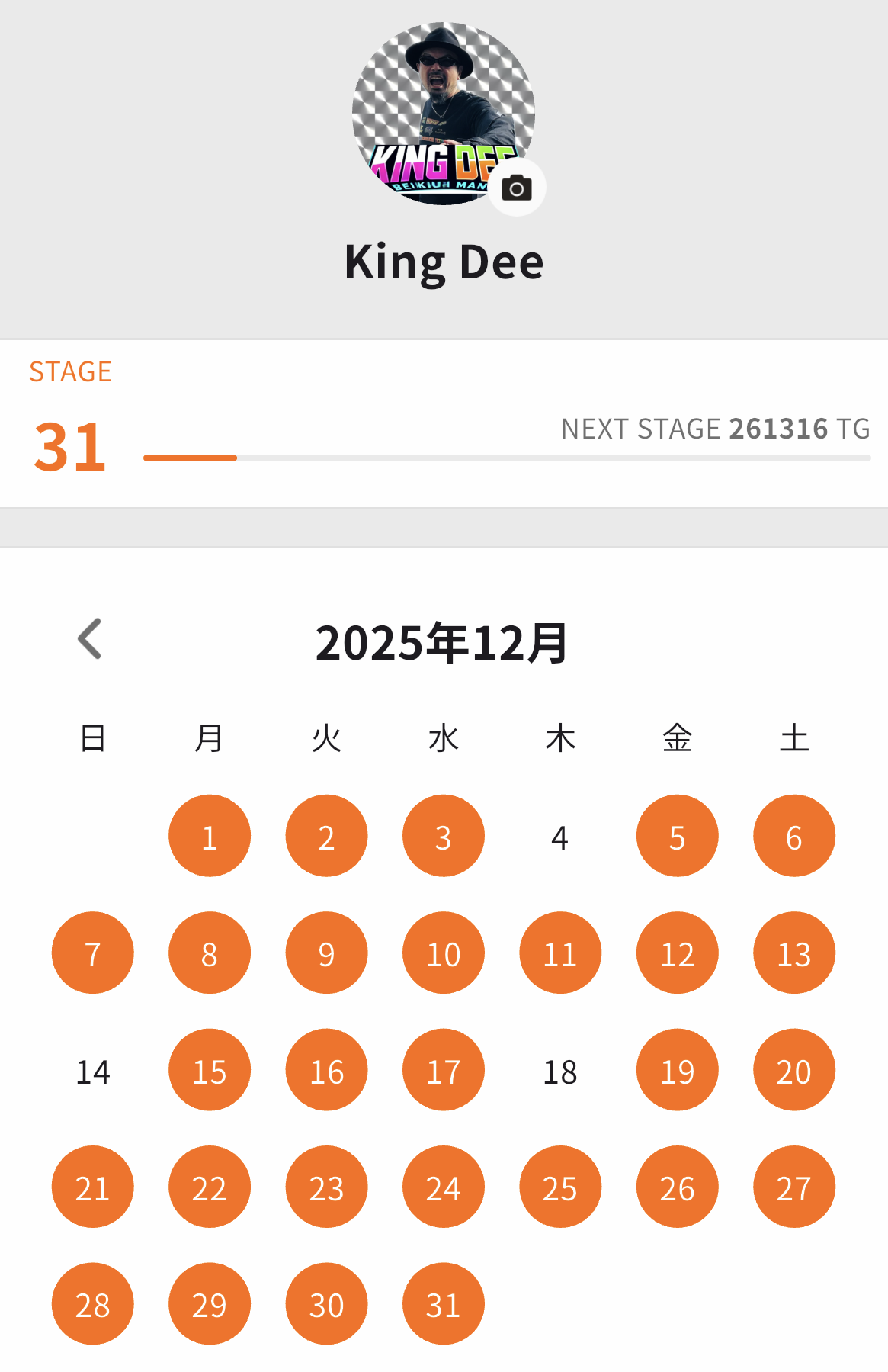The width and height of the screenshot is (888, 1372).
Task: Select the stamped circle for December 10
Action: coord(443,953)
